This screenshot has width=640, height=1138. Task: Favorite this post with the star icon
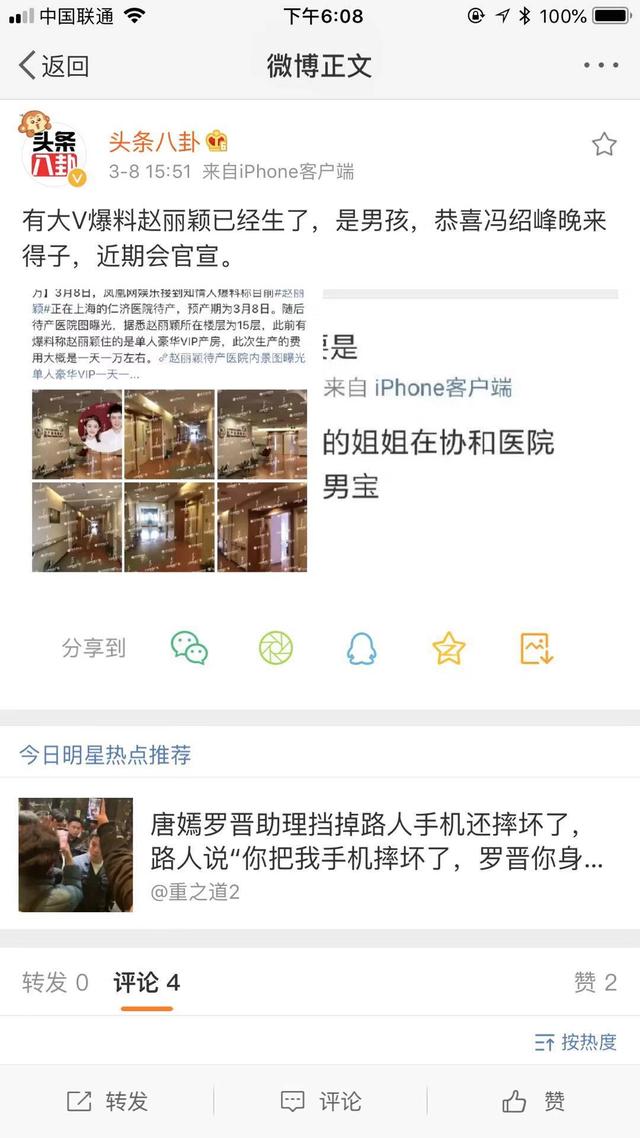[x=604, y=145]
